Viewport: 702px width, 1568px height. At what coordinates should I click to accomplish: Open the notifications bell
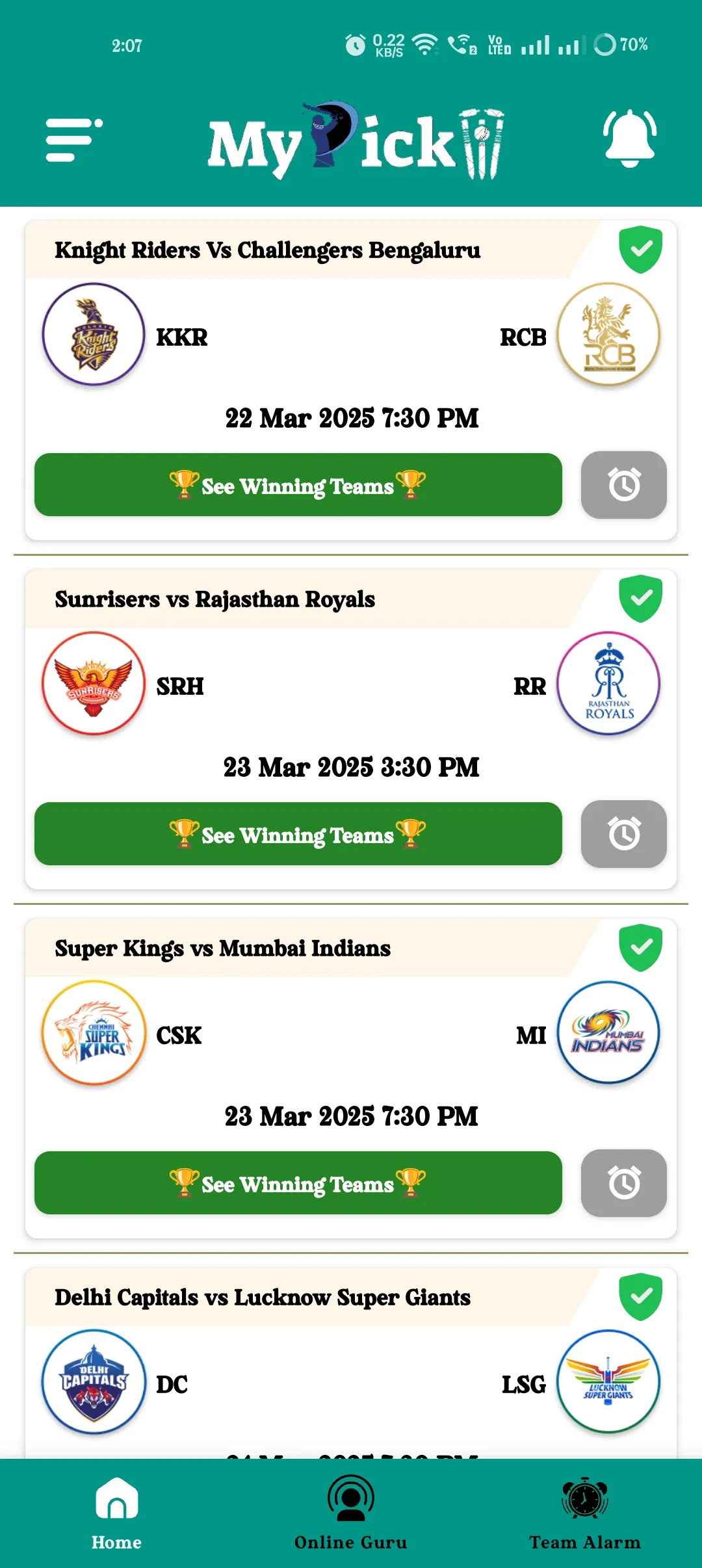[629, 138]
